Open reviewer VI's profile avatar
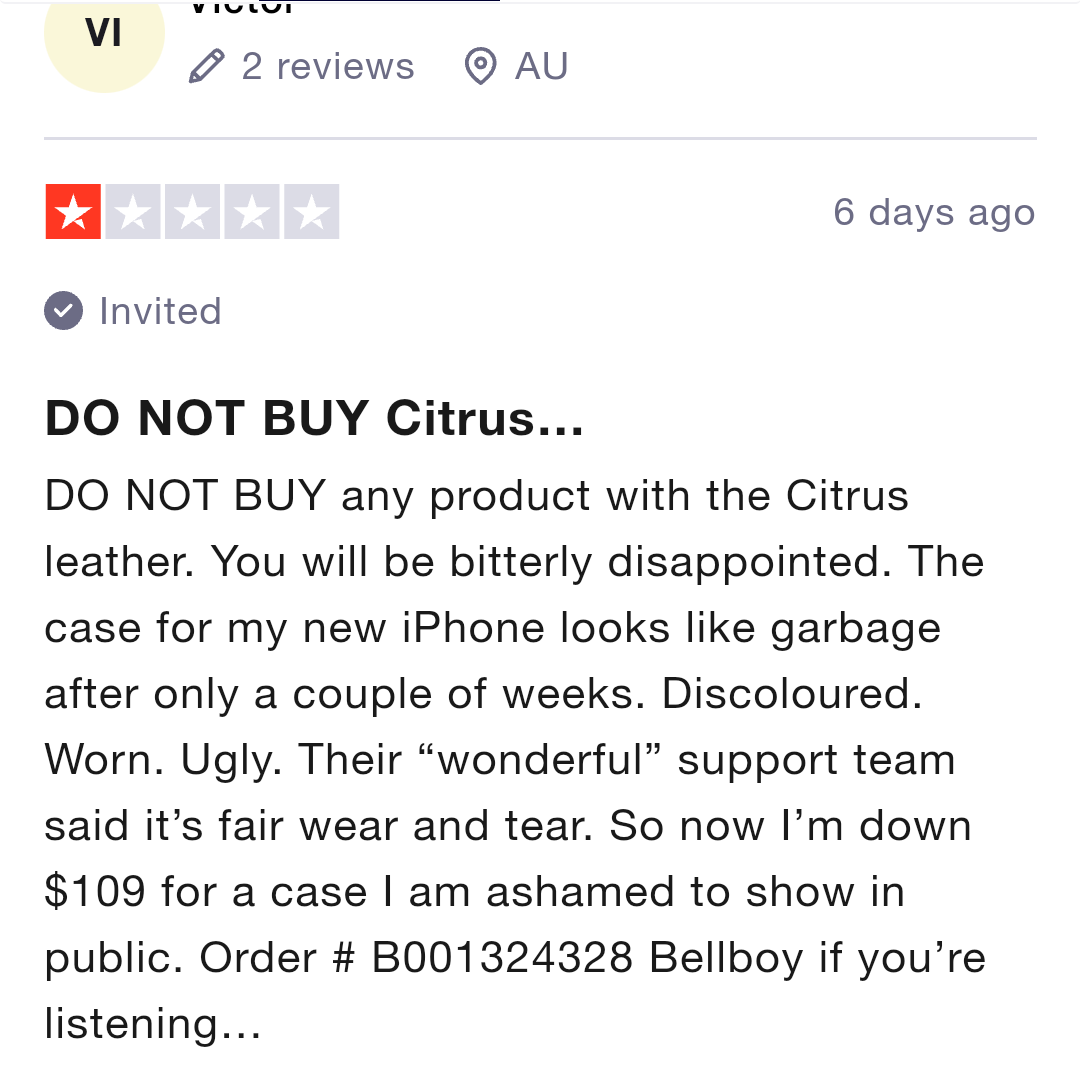Image resolution: width=1080 pixels, height=1091 pixels. point(103,36)
